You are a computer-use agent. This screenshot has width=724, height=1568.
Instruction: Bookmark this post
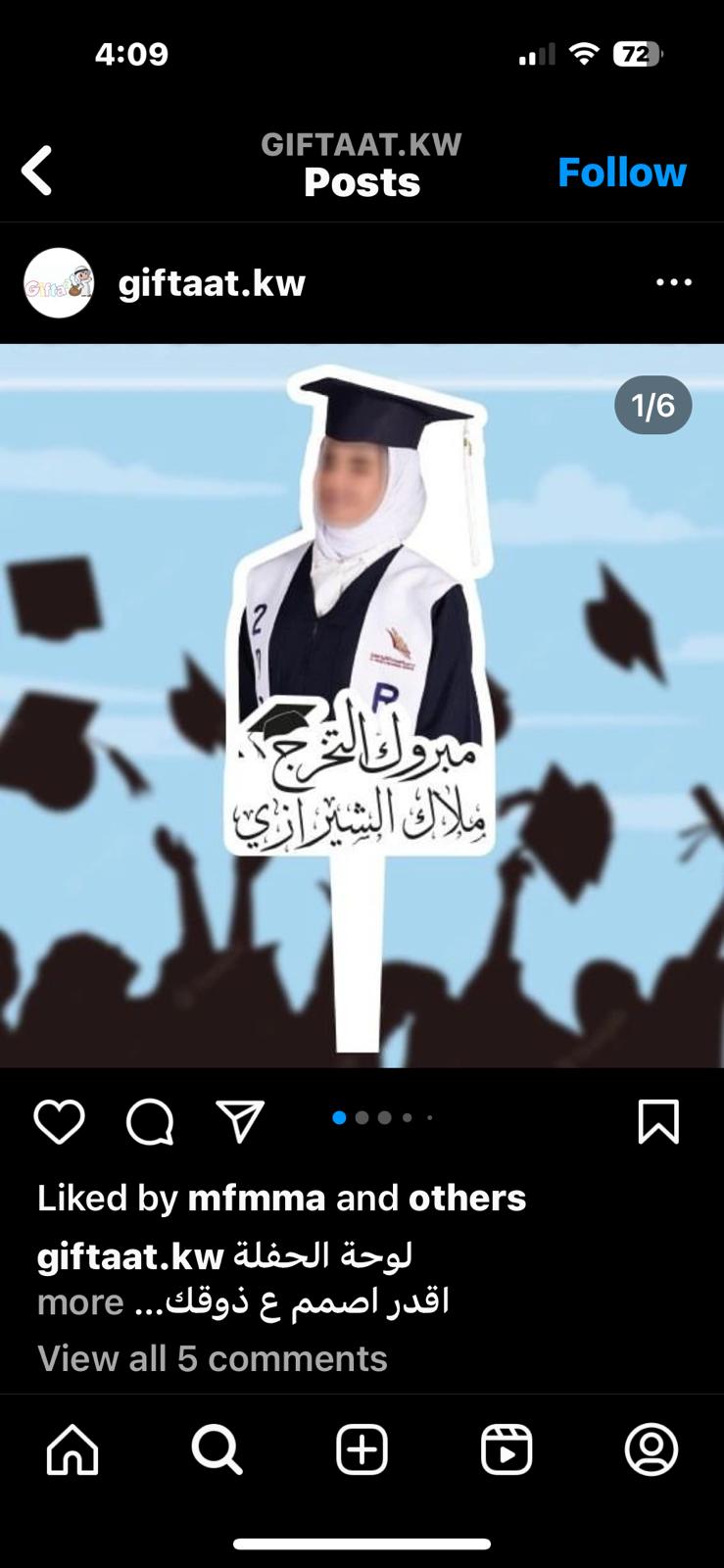click(658, 1121)
